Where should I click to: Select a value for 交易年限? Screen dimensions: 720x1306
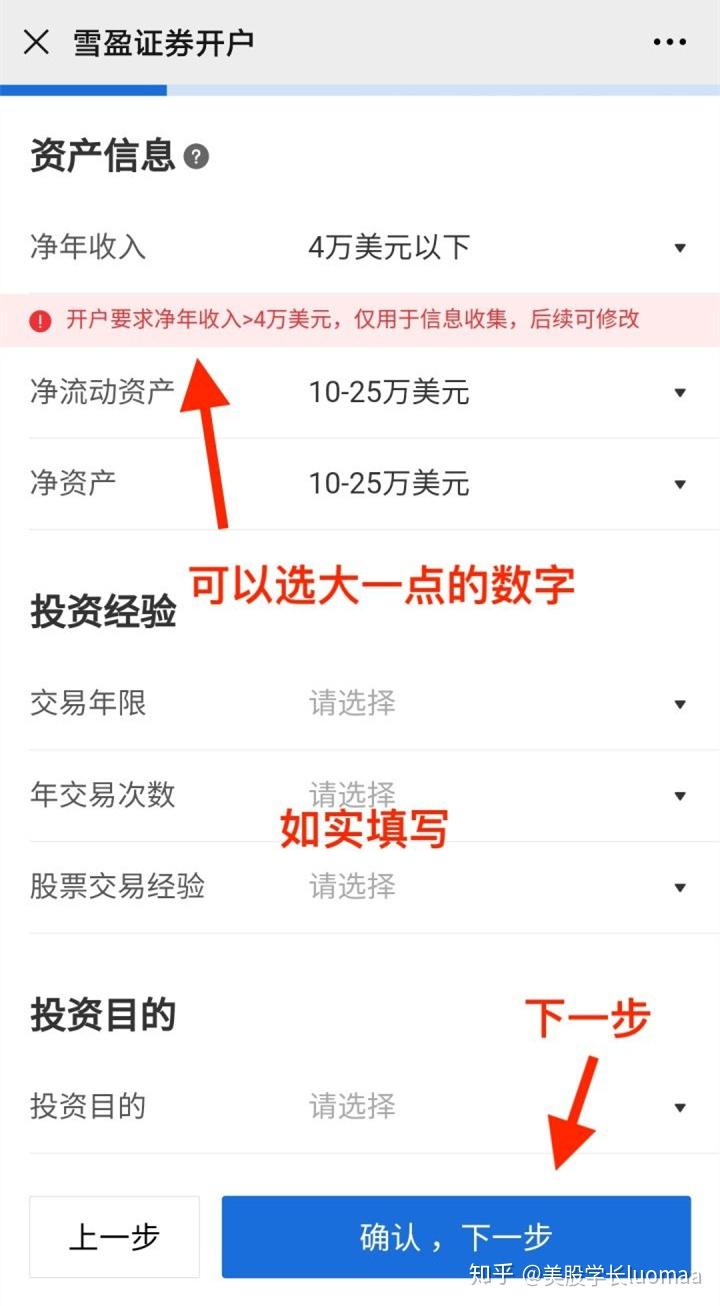tap(360, 704)
